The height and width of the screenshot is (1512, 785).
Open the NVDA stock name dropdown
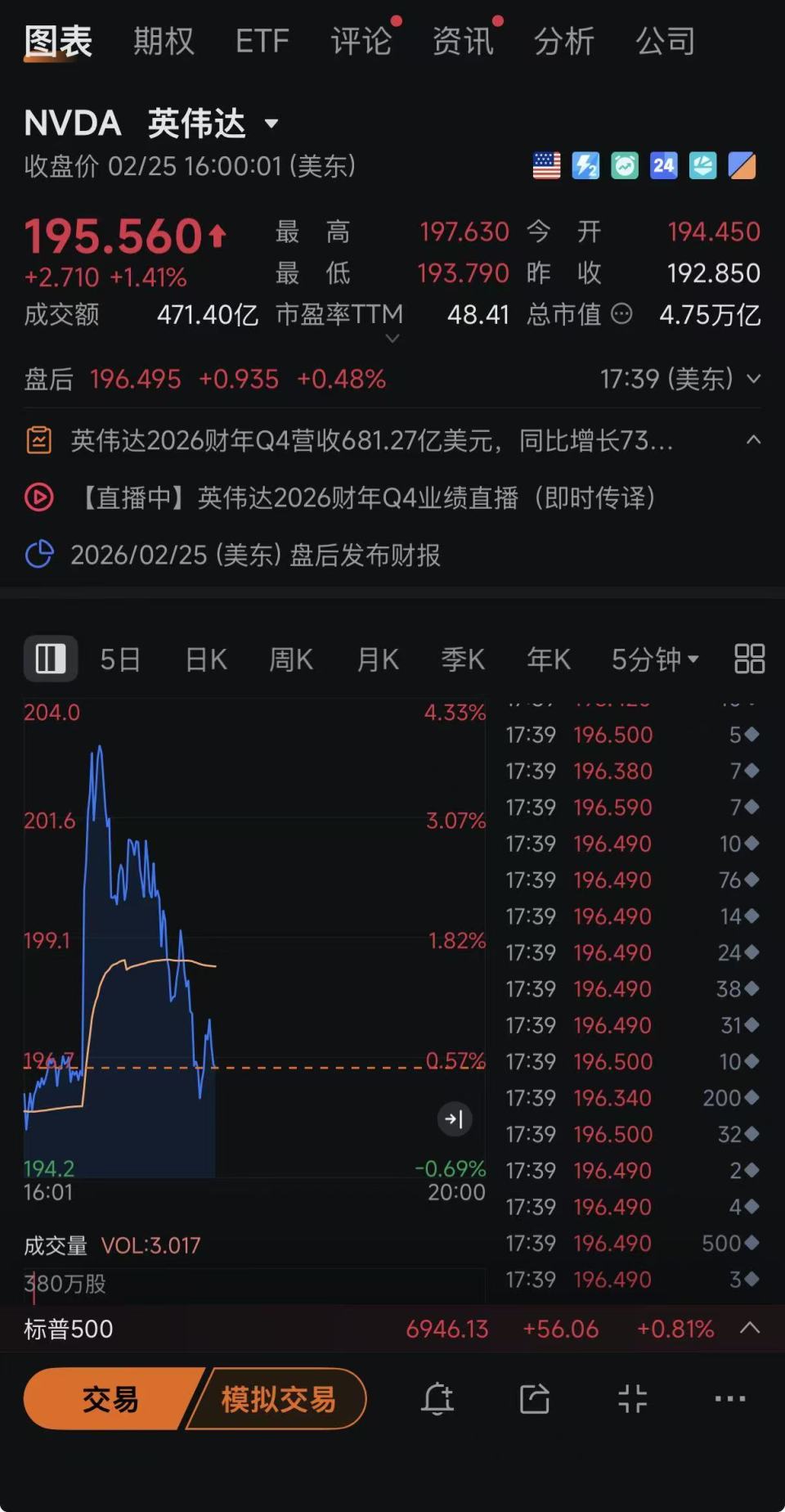[x=271, y=123]
